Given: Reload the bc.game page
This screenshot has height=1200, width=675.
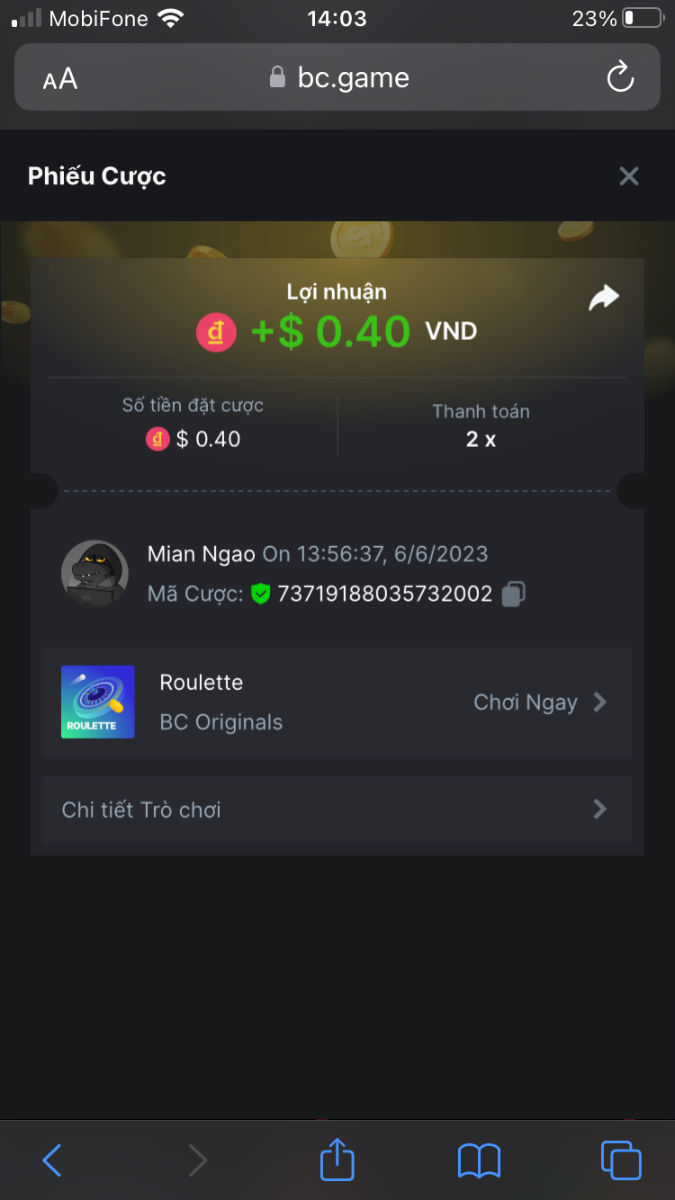Looking at the screenshot, I should pos(620,78).
